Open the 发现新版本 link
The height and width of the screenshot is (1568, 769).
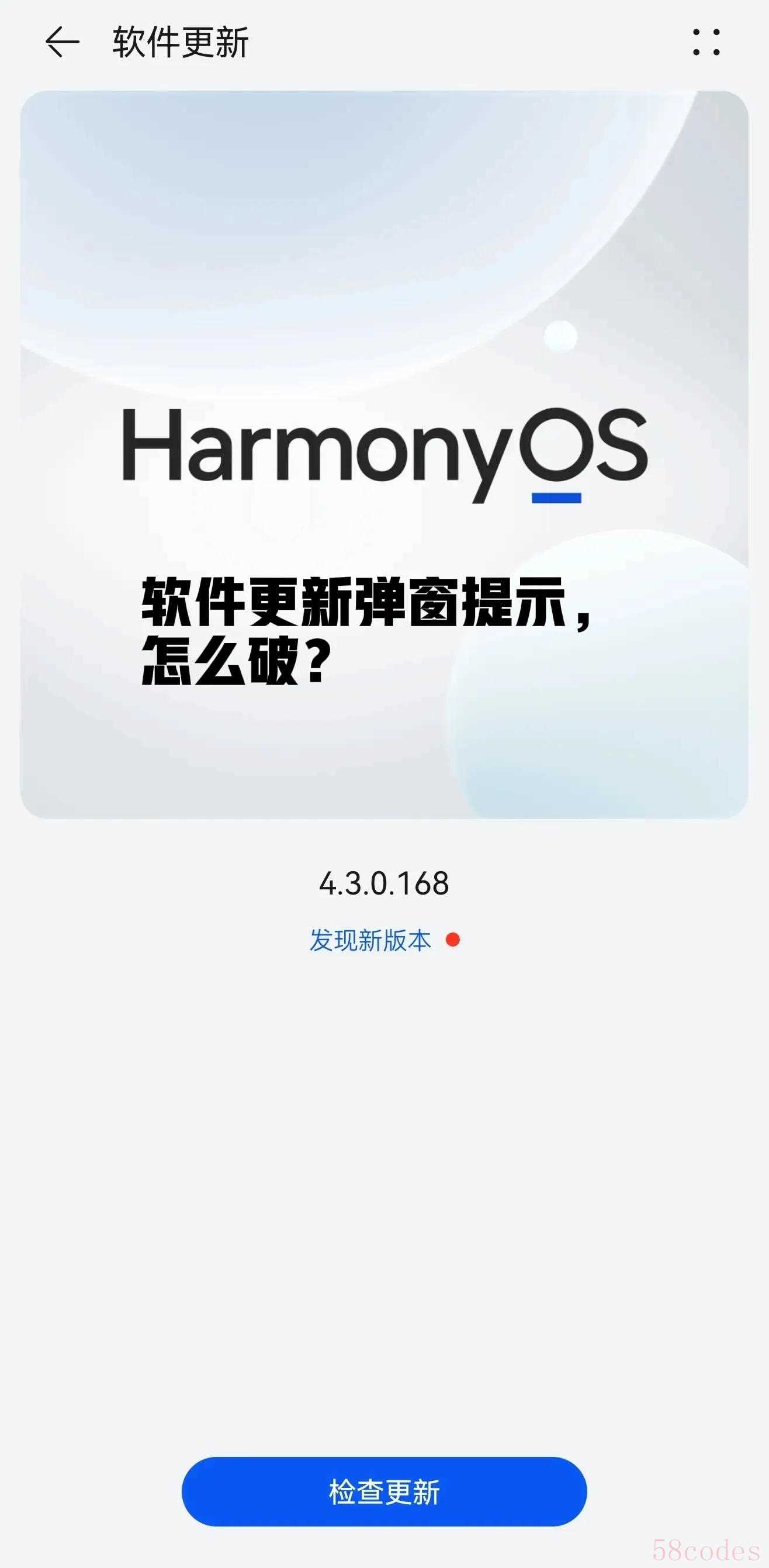click(x=370, y=940)
